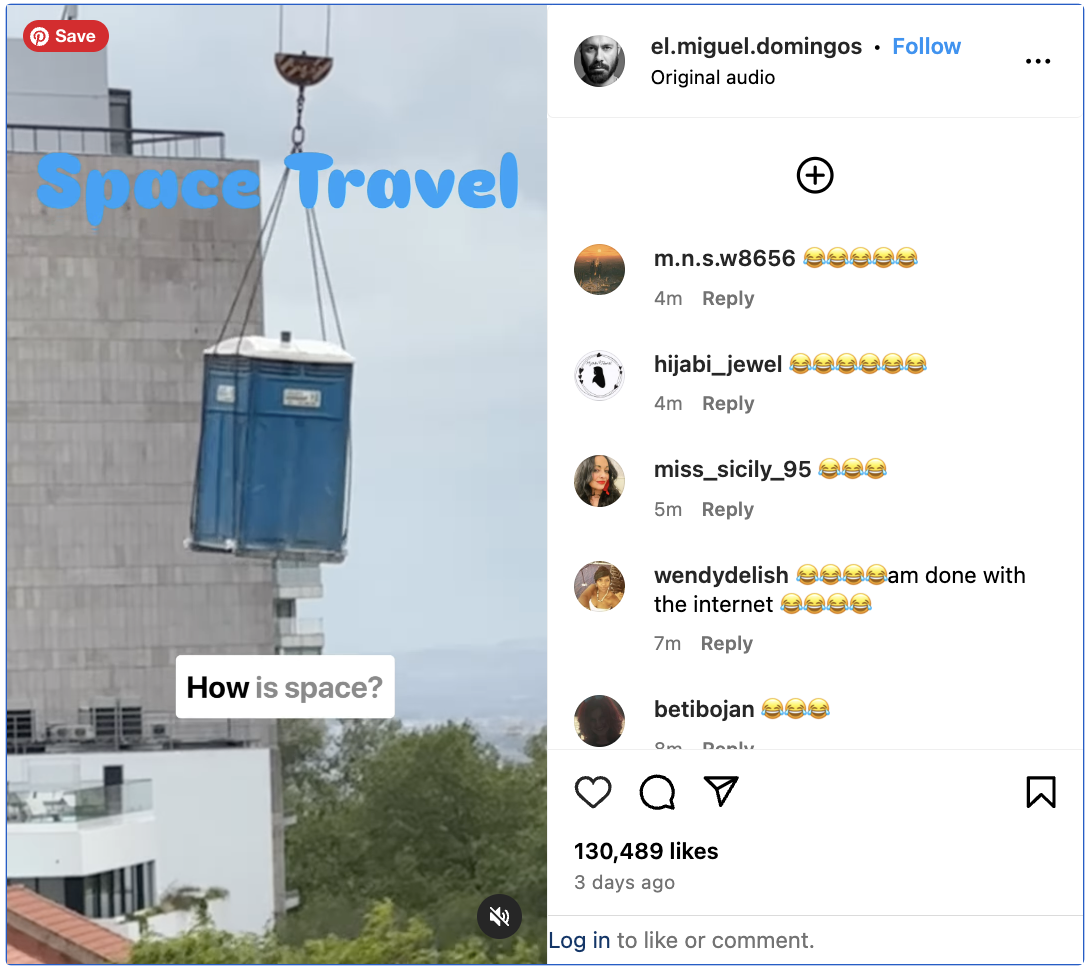View the list of 130,489 likes
Screen dimensions: 1088x968
646,852
